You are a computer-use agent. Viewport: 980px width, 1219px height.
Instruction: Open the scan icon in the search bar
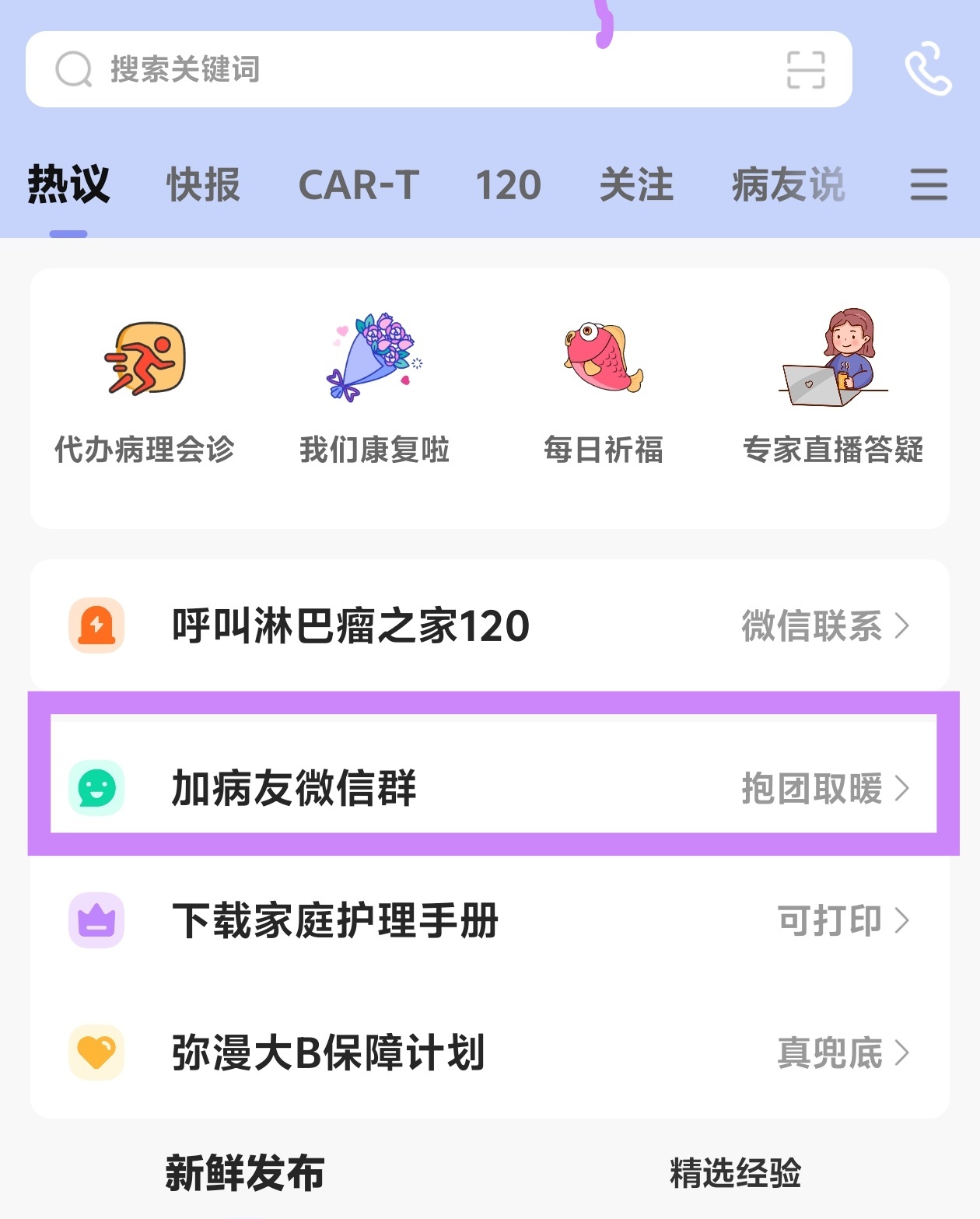(805, 69)
